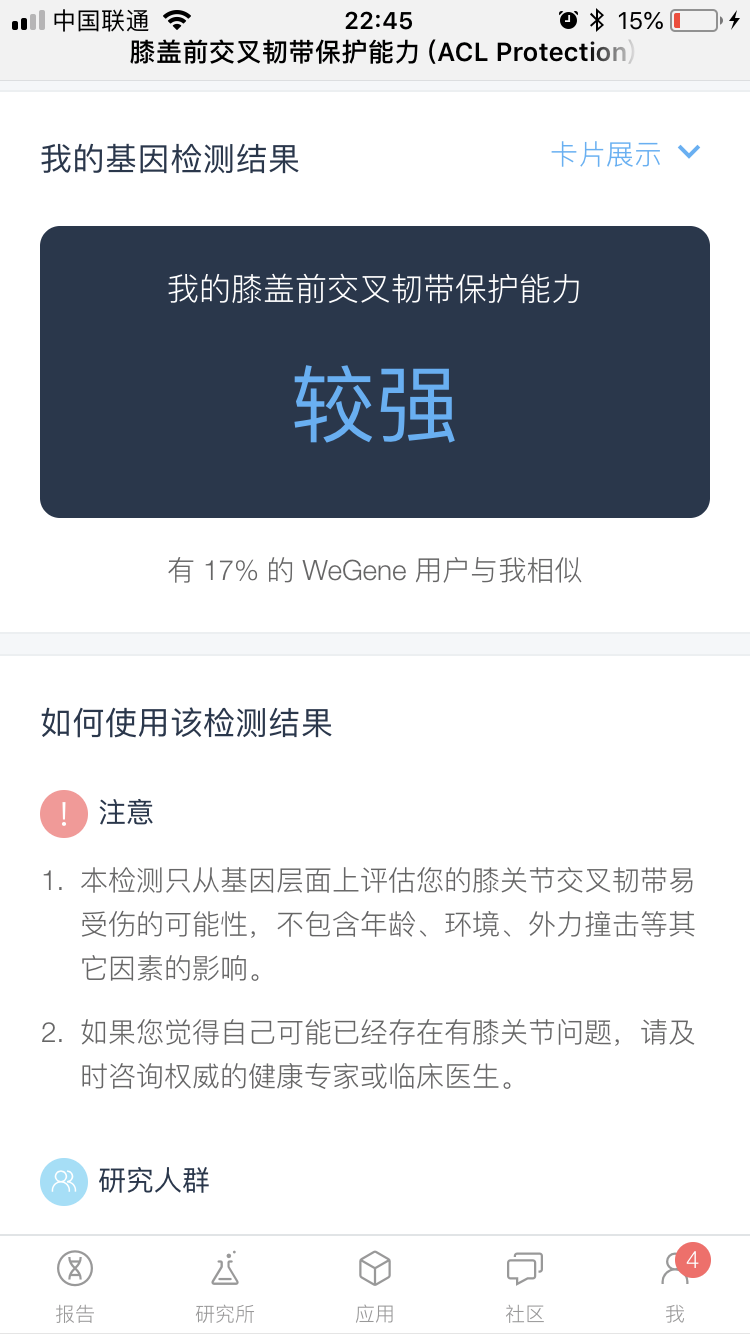Open the 卡片展示 display mode dropdown
The height and width of the screenshot is (1334, 750).
click(x=626, y=155)
